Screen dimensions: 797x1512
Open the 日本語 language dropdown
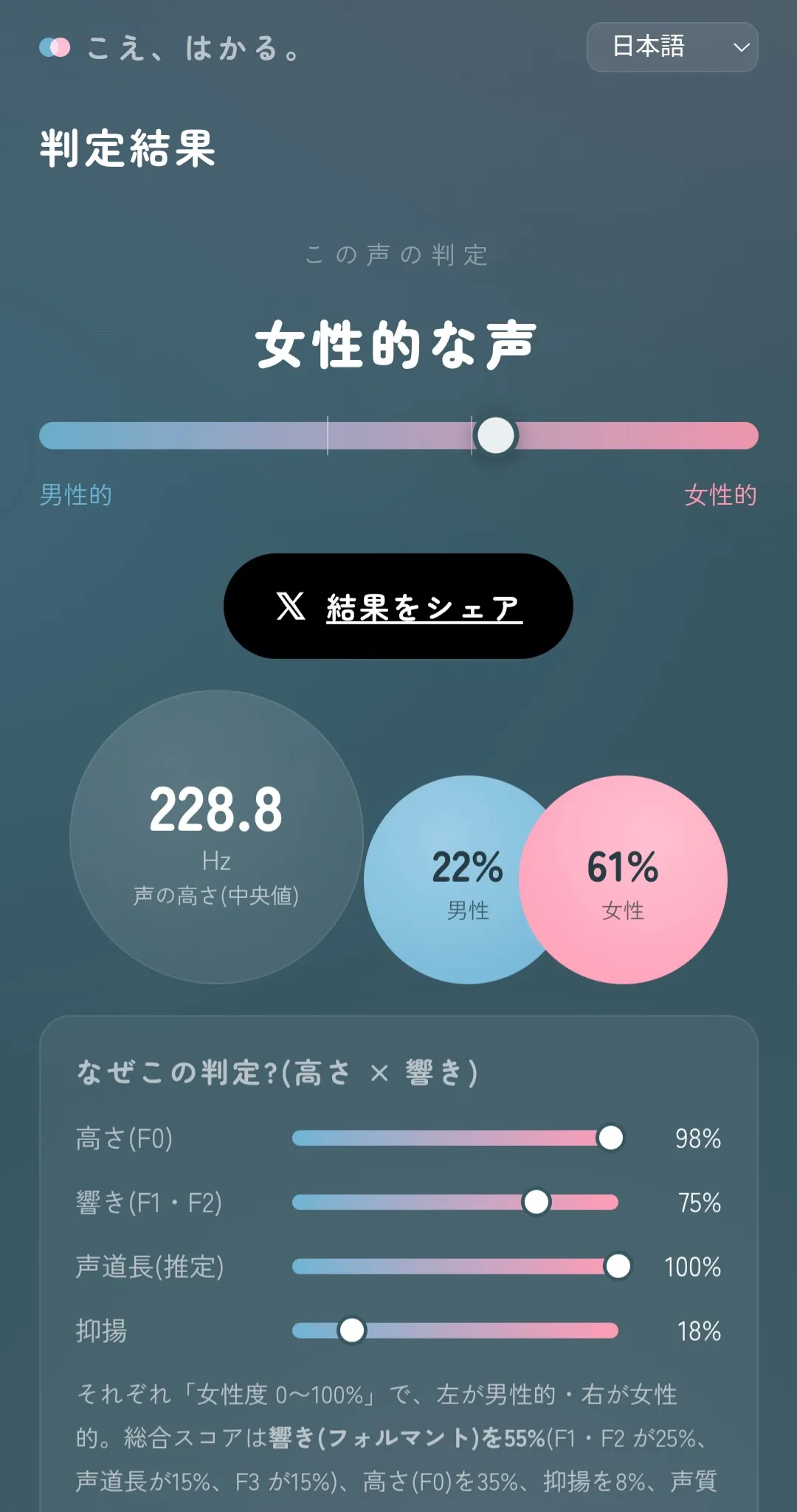[672, 47]
